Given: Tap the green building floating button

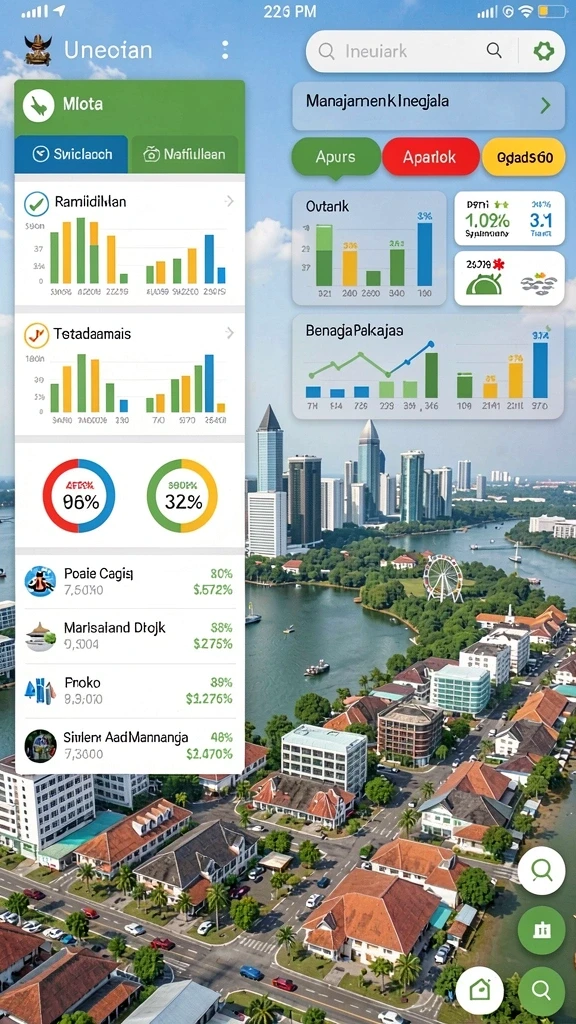Looking at the screenshot, I should (541, 930).
